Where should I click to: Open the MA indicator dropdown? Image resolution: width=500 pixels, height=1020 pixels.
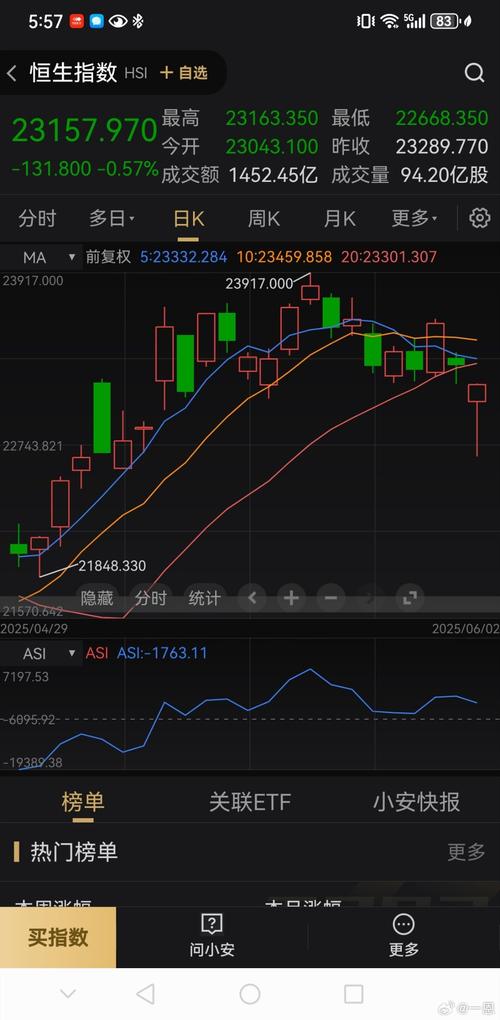click(49, 258)
